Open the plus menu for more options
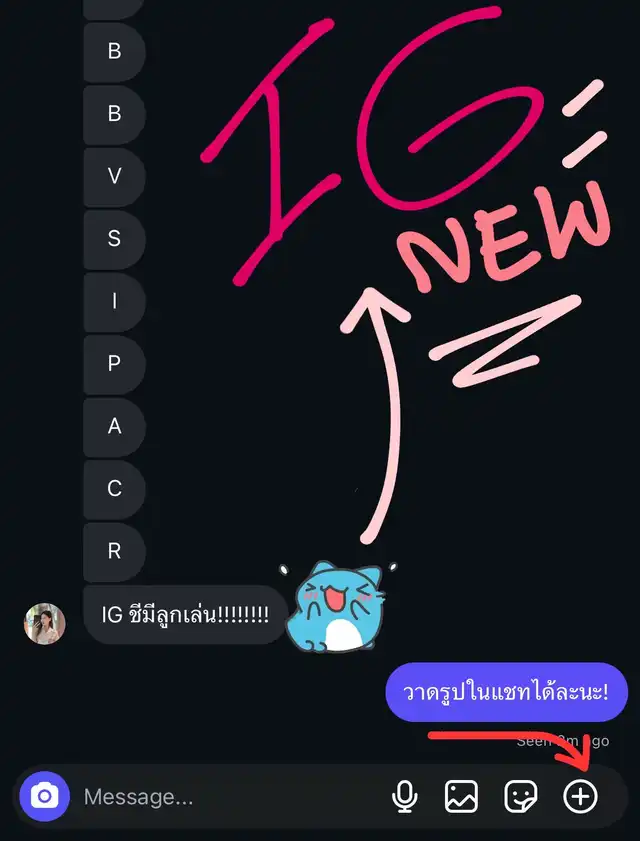Viewport: 640px width, 841px height. click(x=581, y=796)
